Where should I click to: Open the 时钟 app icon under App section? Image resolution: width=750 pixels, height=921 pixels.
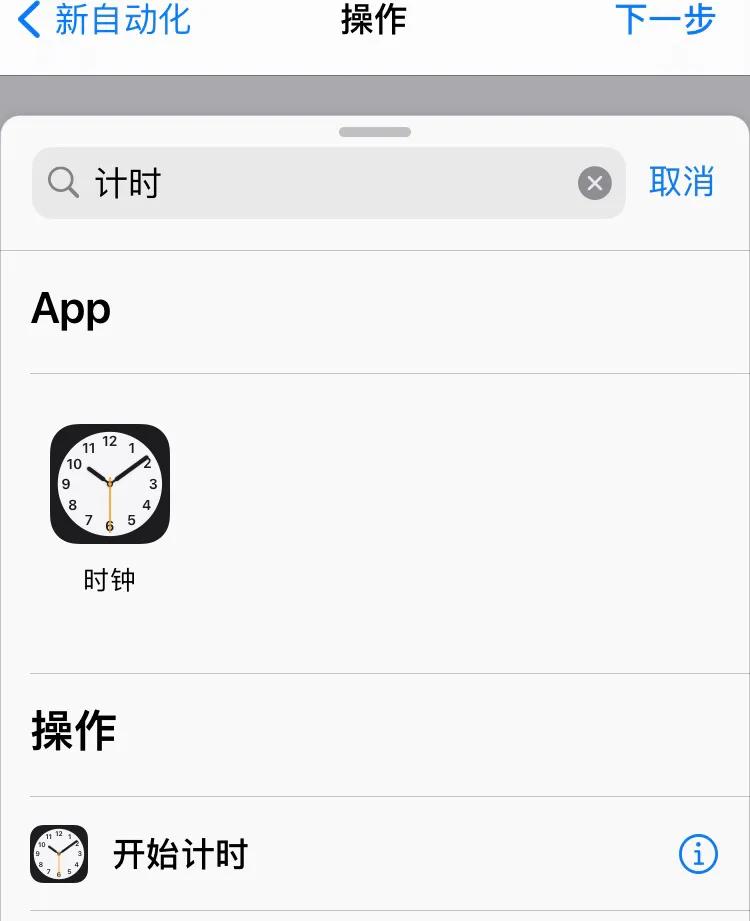[x=110, y=483]
